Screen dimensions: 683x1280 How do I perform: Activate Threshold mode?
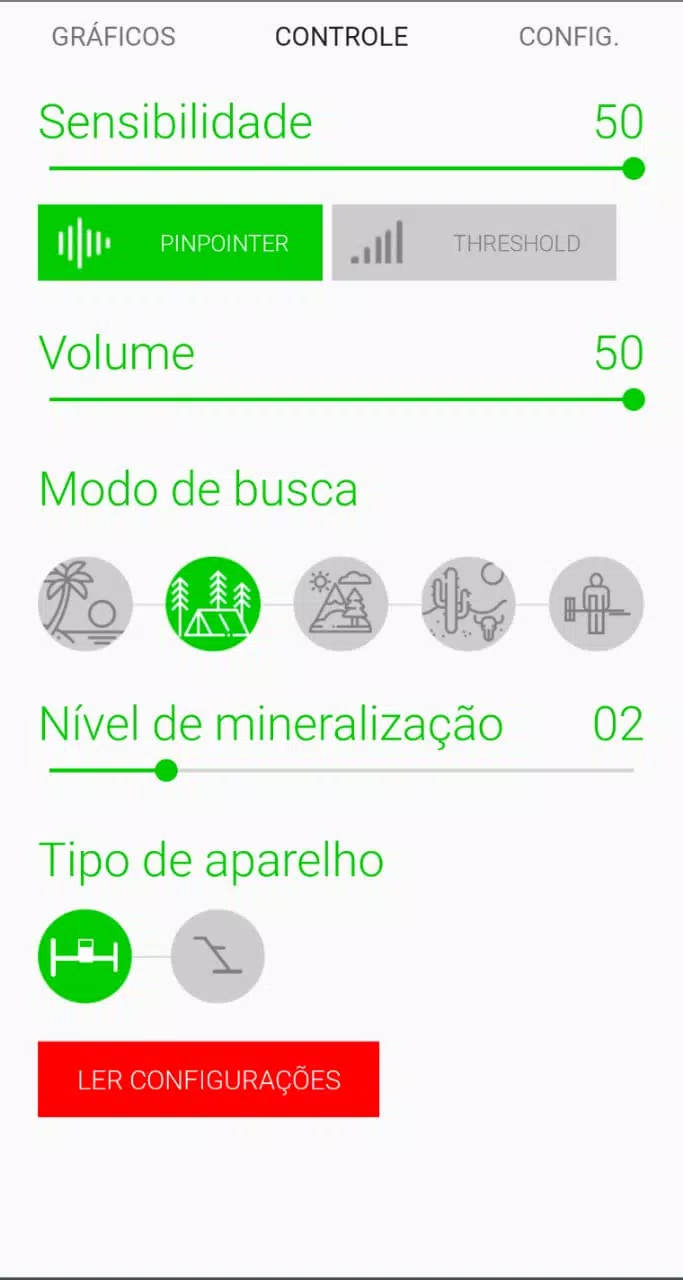(x=474, y=243)
